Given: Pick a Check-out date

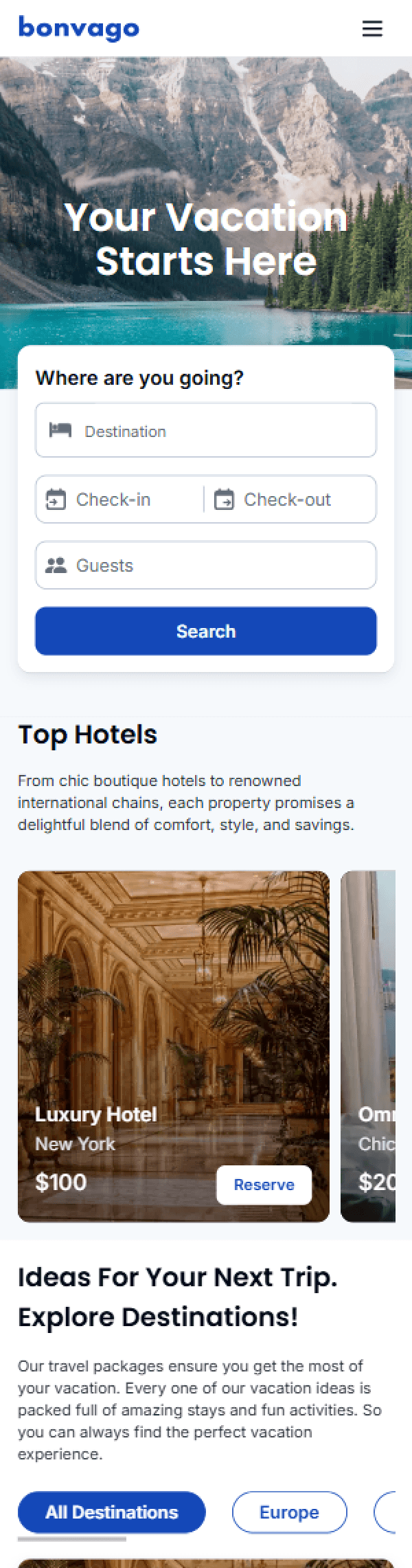Looking at the screenshot, I should point(288,500).
